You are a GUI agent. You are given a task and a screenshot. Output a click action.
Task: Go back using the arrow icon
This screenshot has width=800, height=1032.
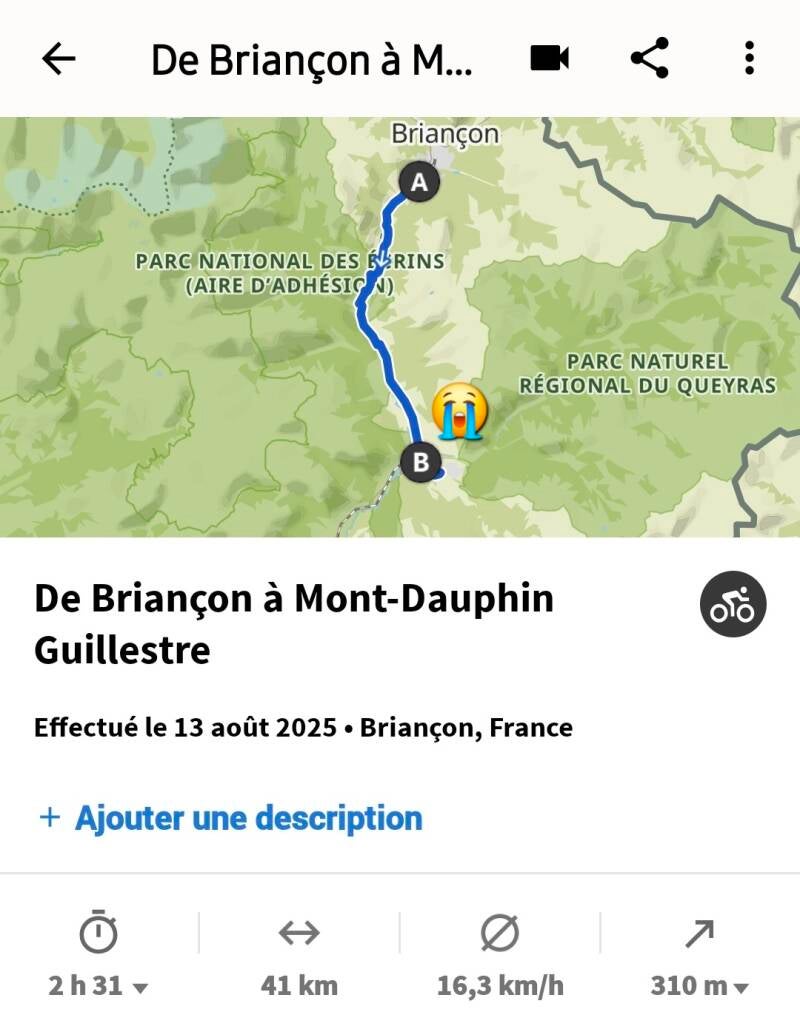[58, 60]
